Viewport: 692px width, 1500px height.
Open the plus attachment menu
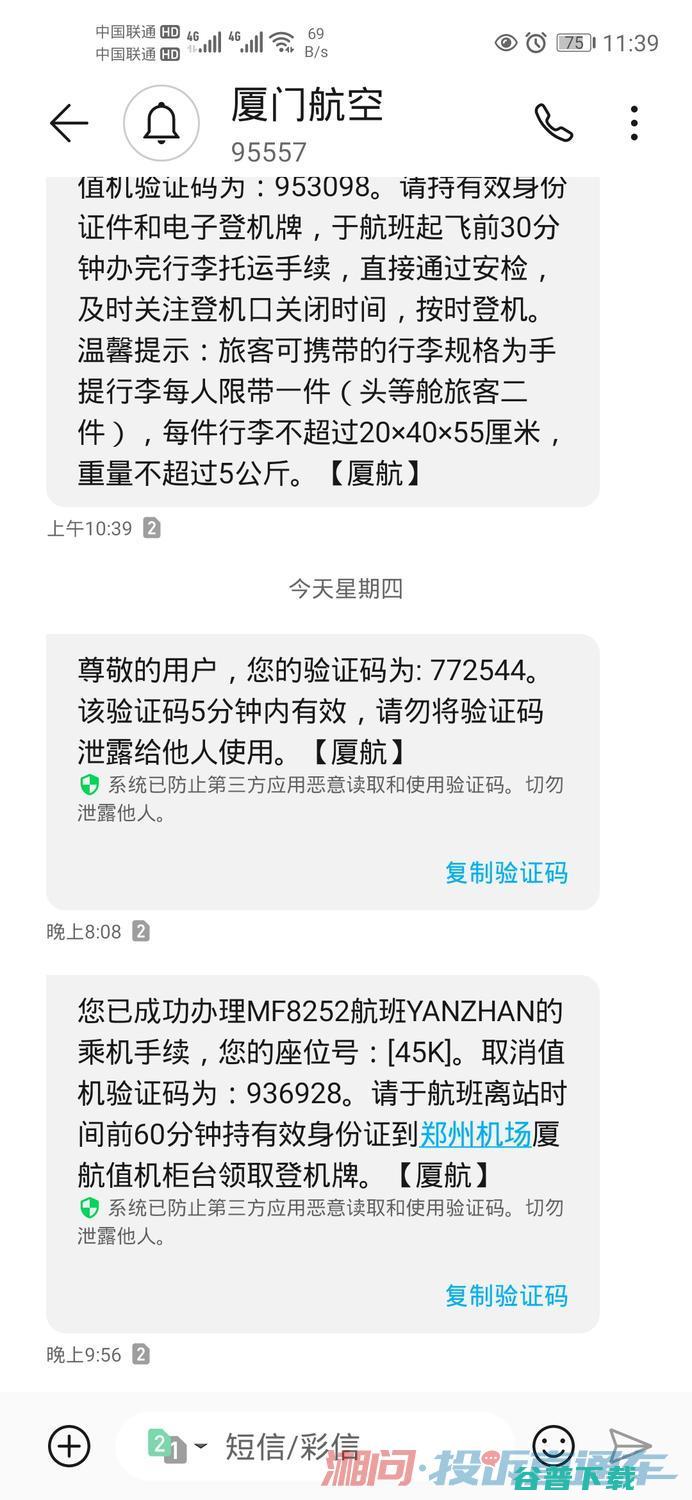69,1446
